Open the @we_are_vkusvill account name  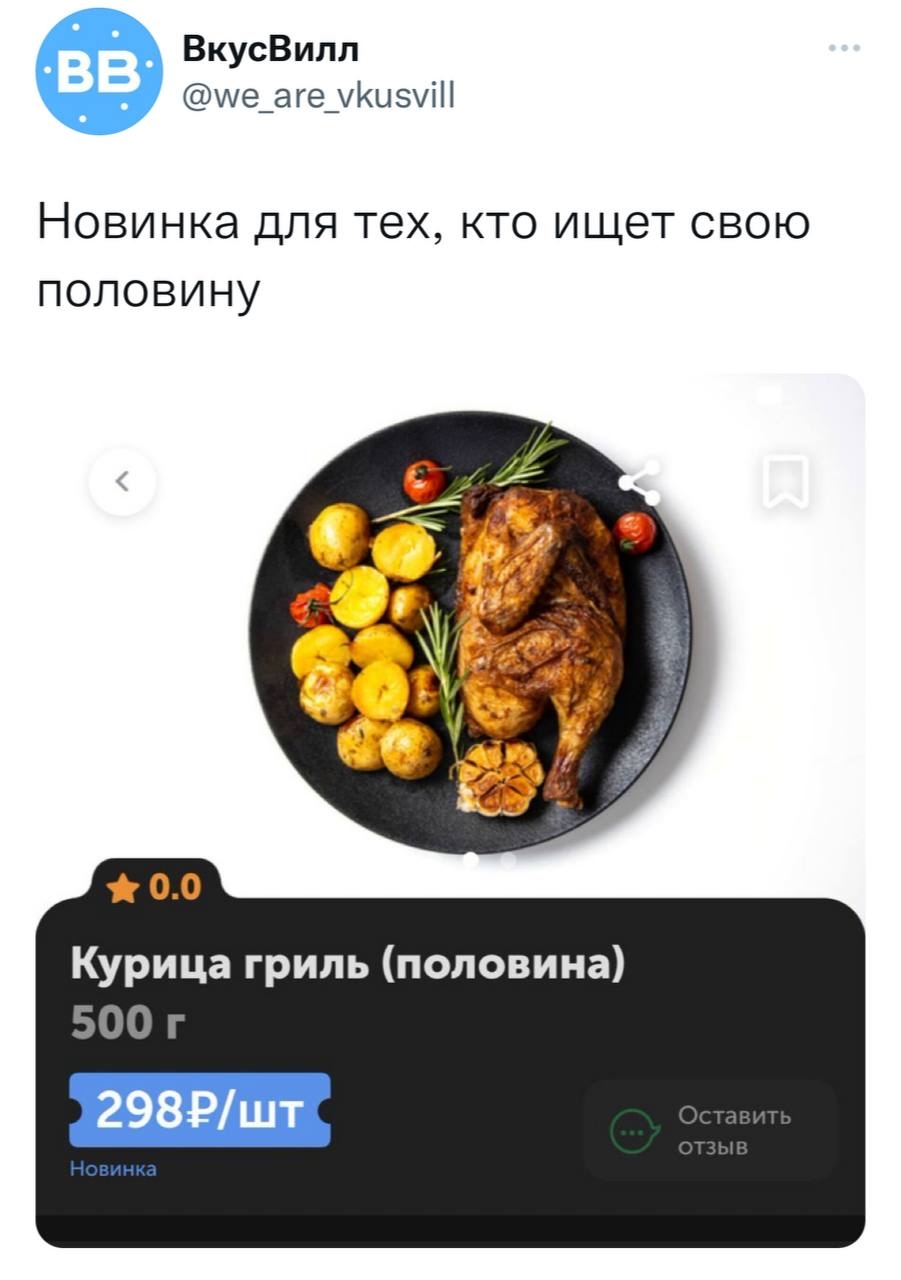[x=318, y=95]
